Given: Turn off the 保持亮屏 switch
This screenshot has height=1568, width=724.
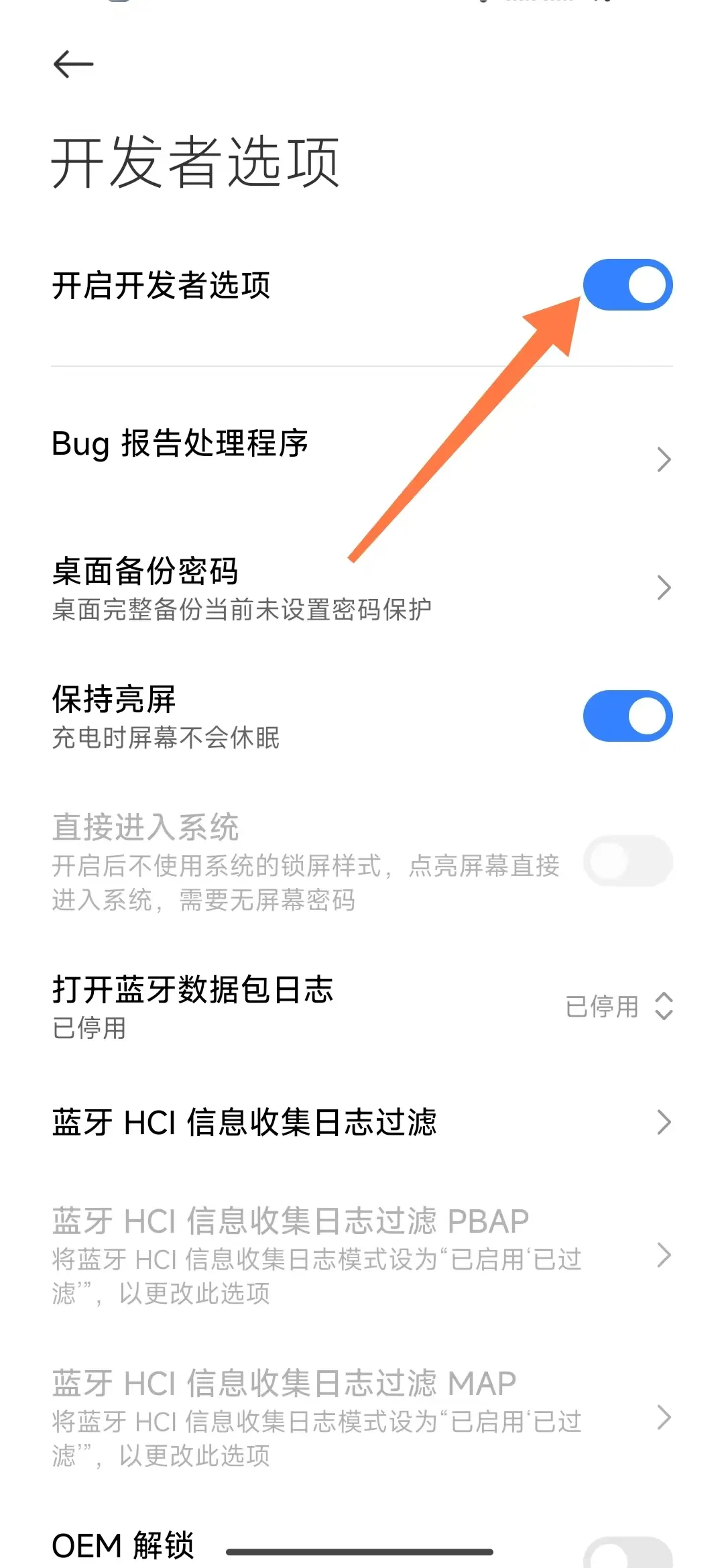Looking at the screenshot, I should pyautogui.click(x=627, y=716).
